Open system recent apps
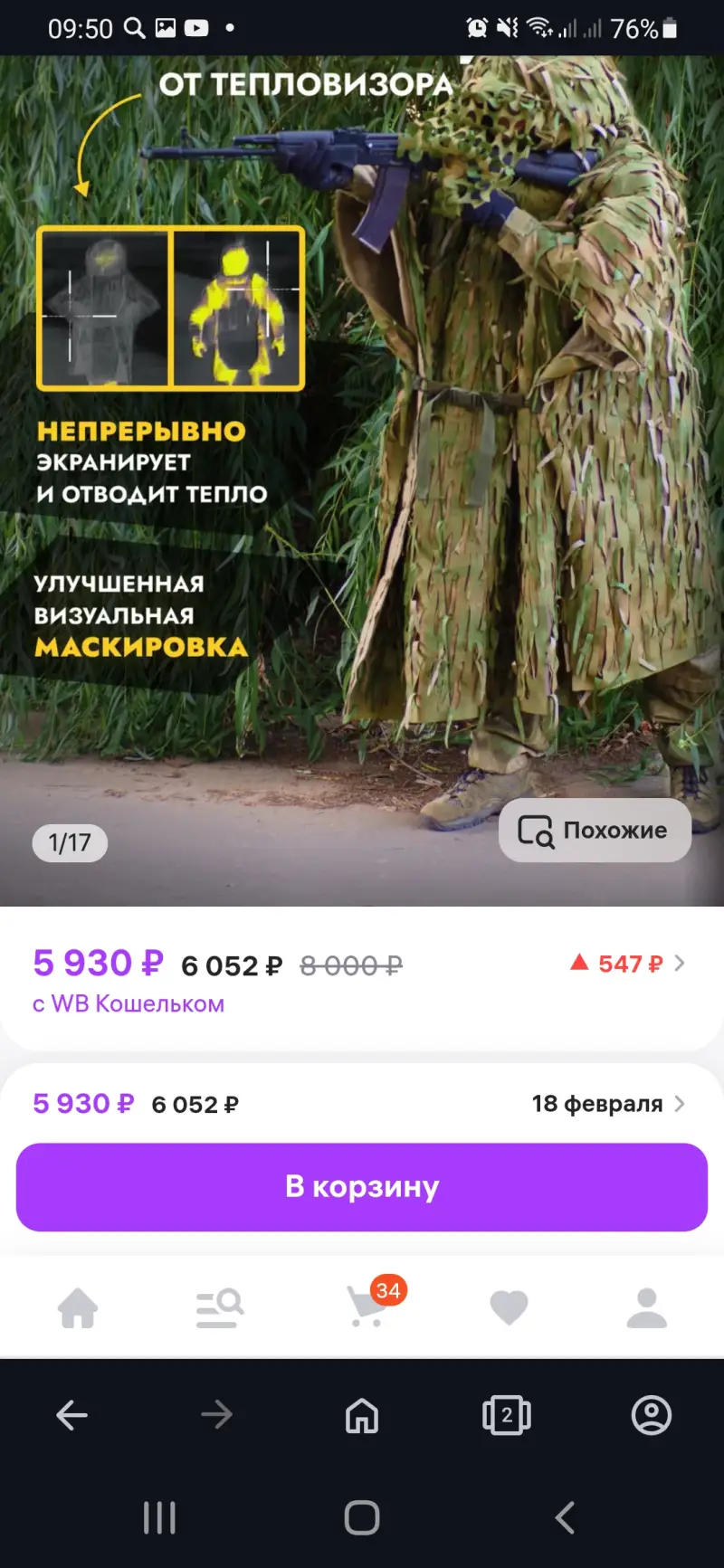This screenshot has height=1568, width=724. [159, 1517]
